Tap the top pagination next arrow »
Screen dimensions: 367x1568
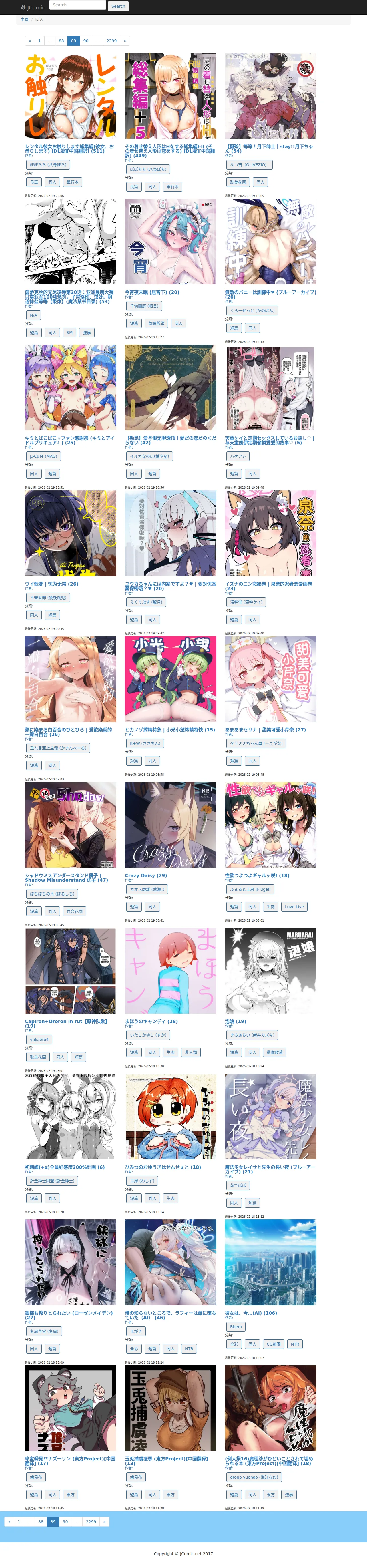point(125,41)
